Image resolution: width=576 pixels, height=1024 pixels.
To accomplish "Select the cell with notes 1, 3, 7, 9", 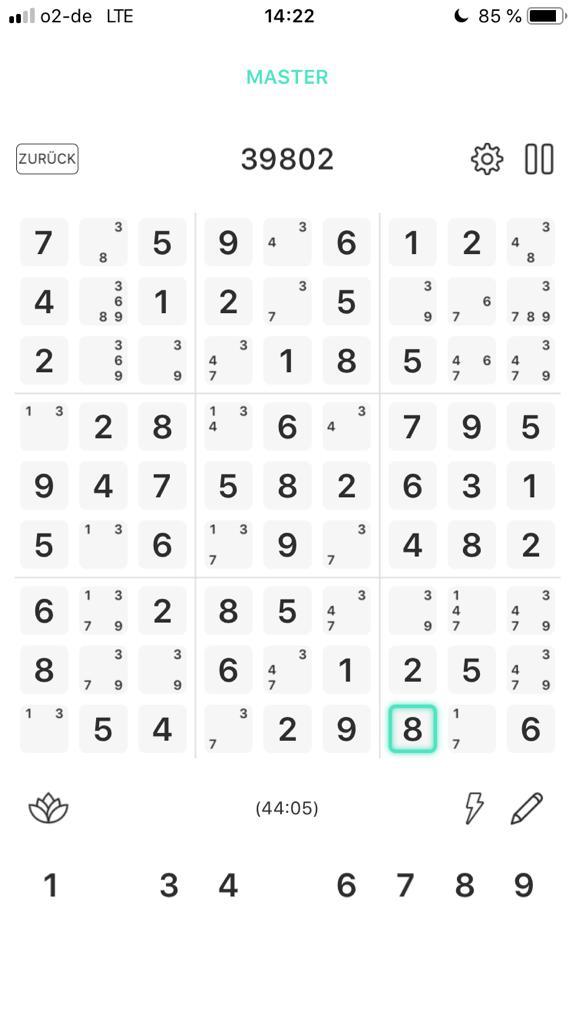I will 103,611.
